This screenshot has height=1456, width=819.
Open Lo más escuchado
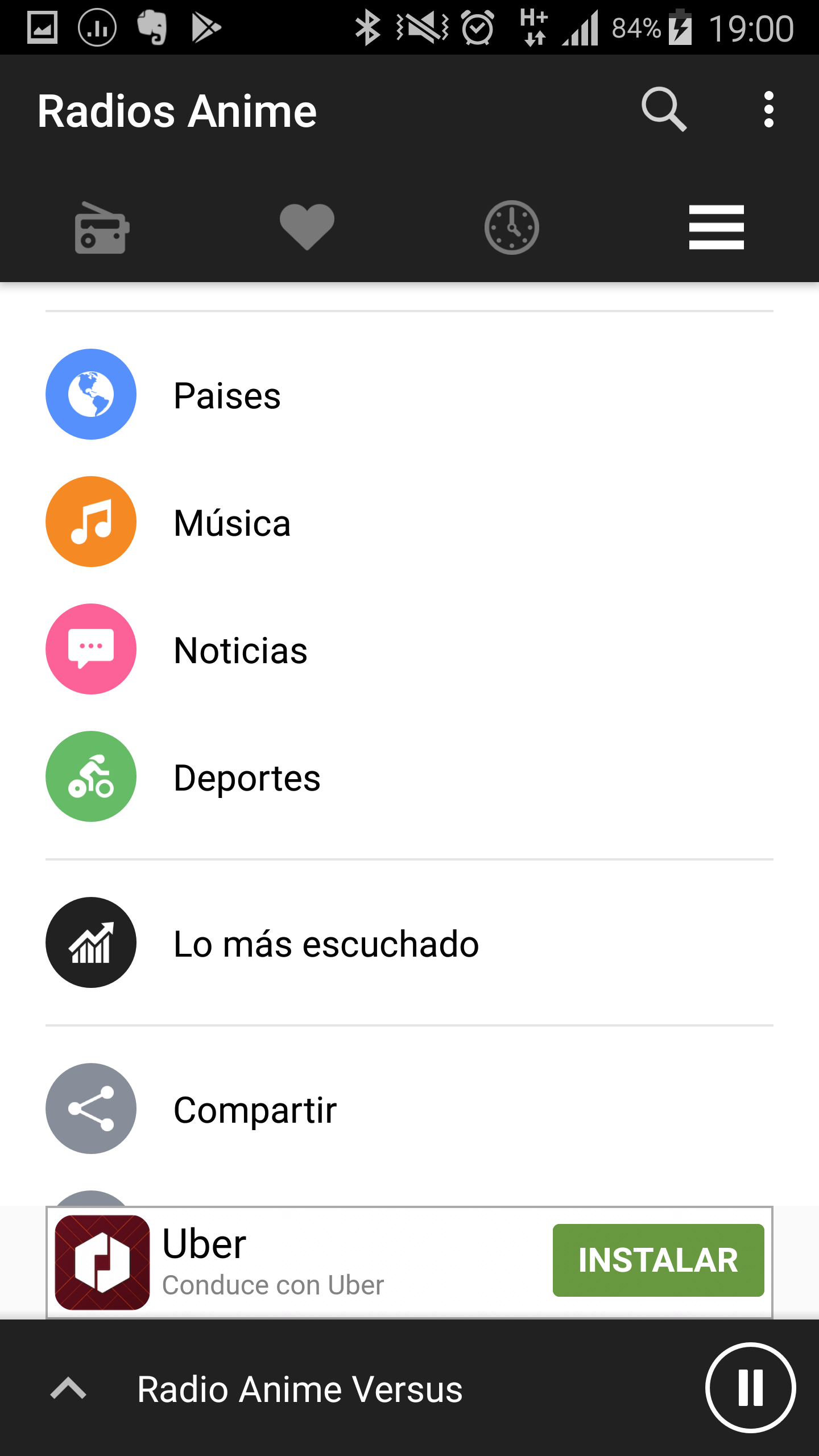tap(325, 943)
